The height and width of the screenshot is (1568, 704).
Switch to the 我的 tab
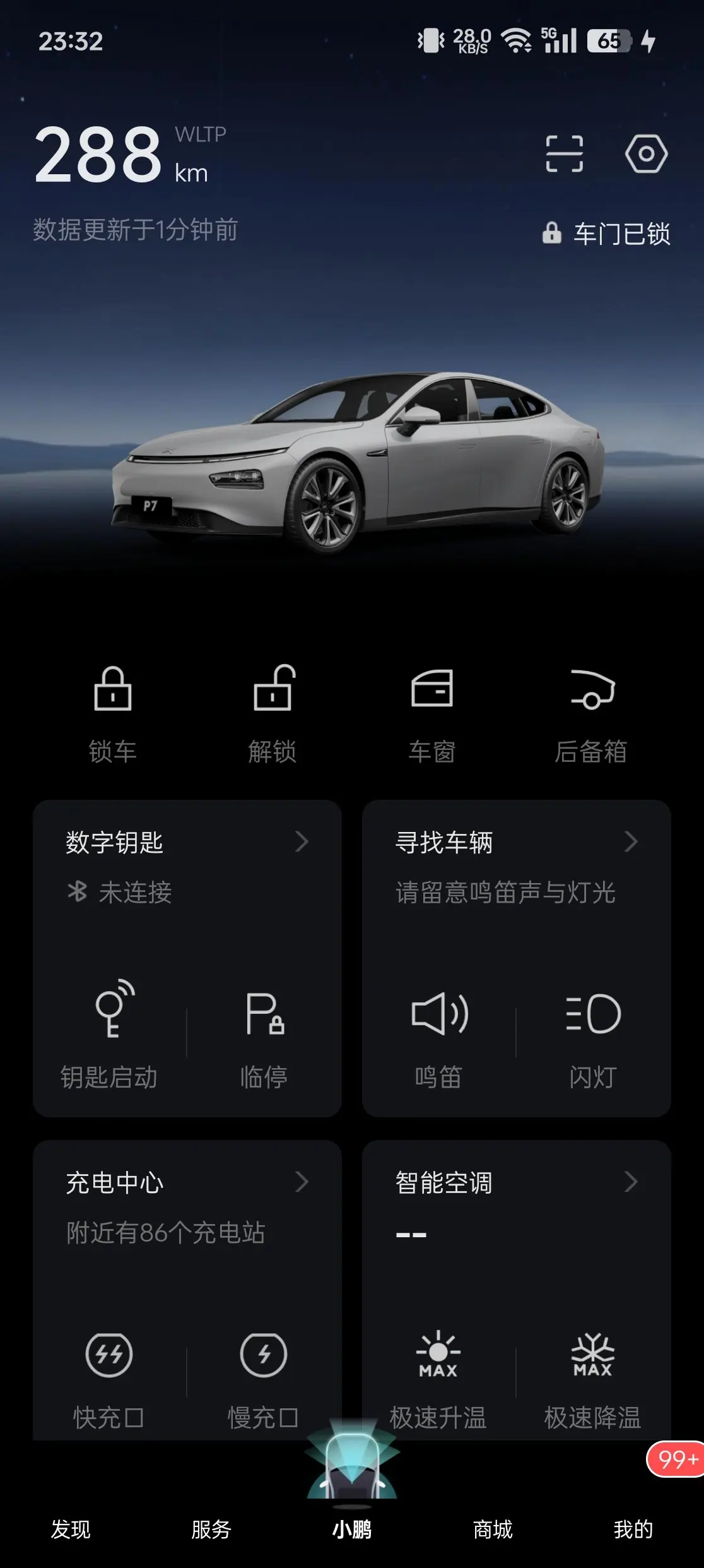[x=633, y=1529]
